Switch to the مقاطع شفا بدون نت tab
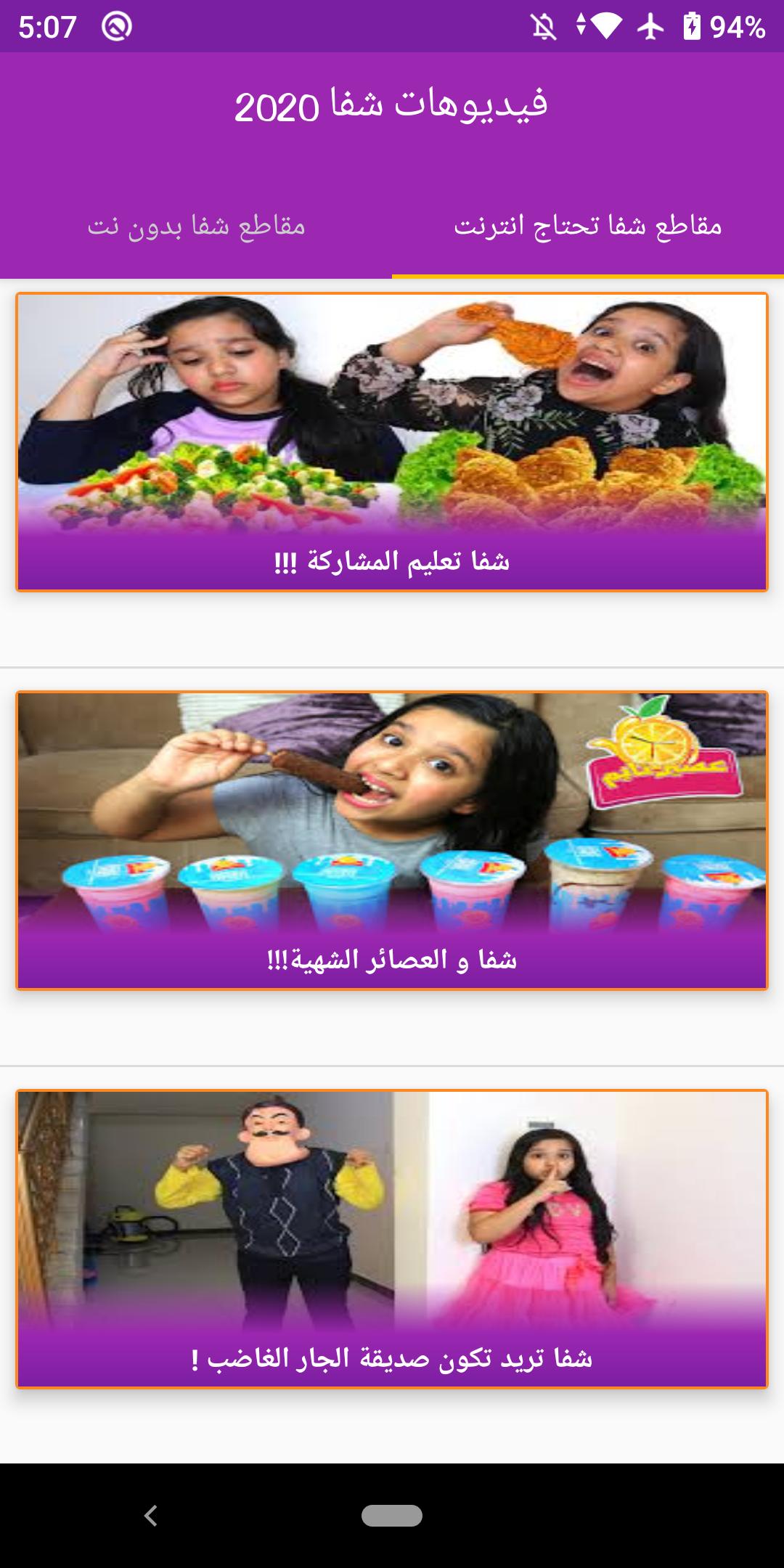Image resolution: width=784 pixels, height=1568 pixels. 196,226
